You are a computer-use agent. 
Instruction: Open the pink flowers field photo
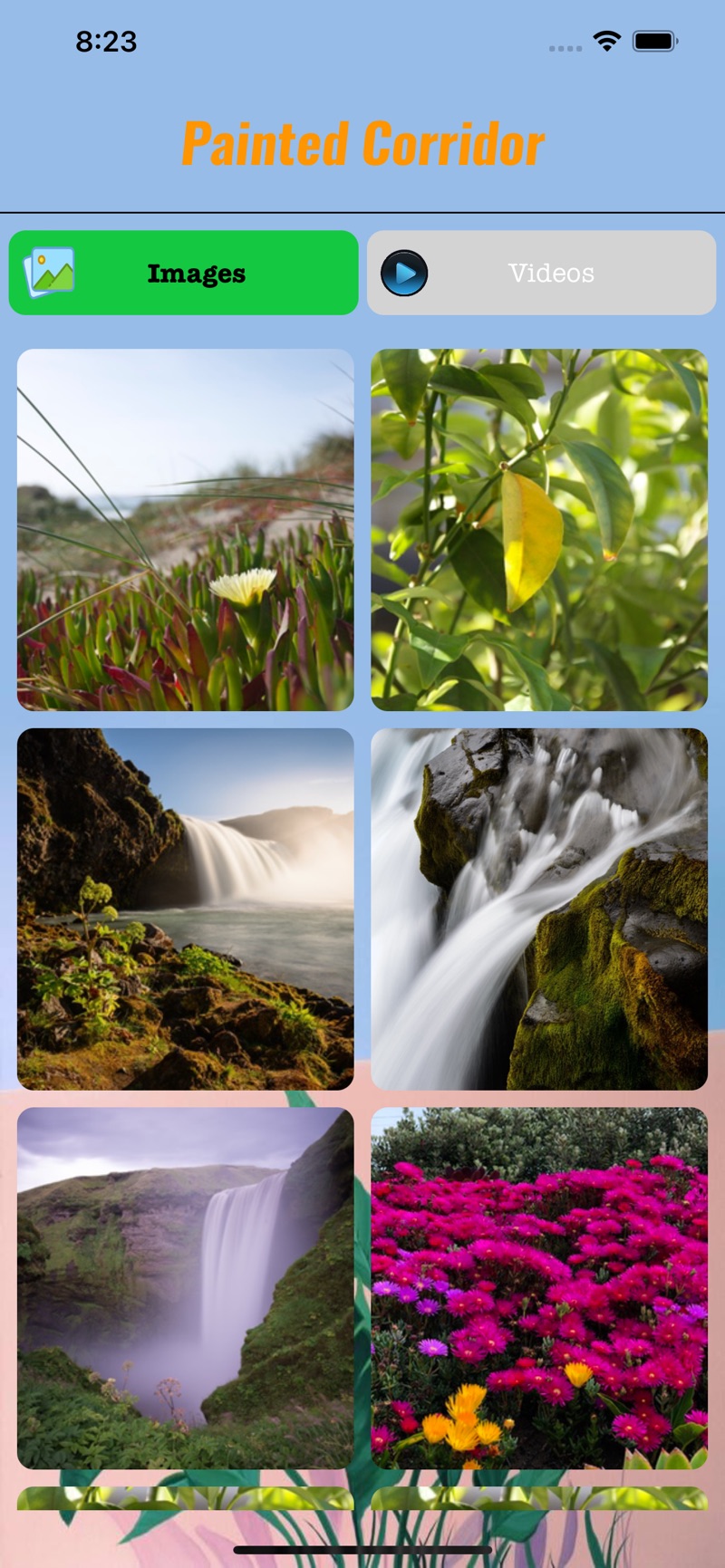[538, 1287]
